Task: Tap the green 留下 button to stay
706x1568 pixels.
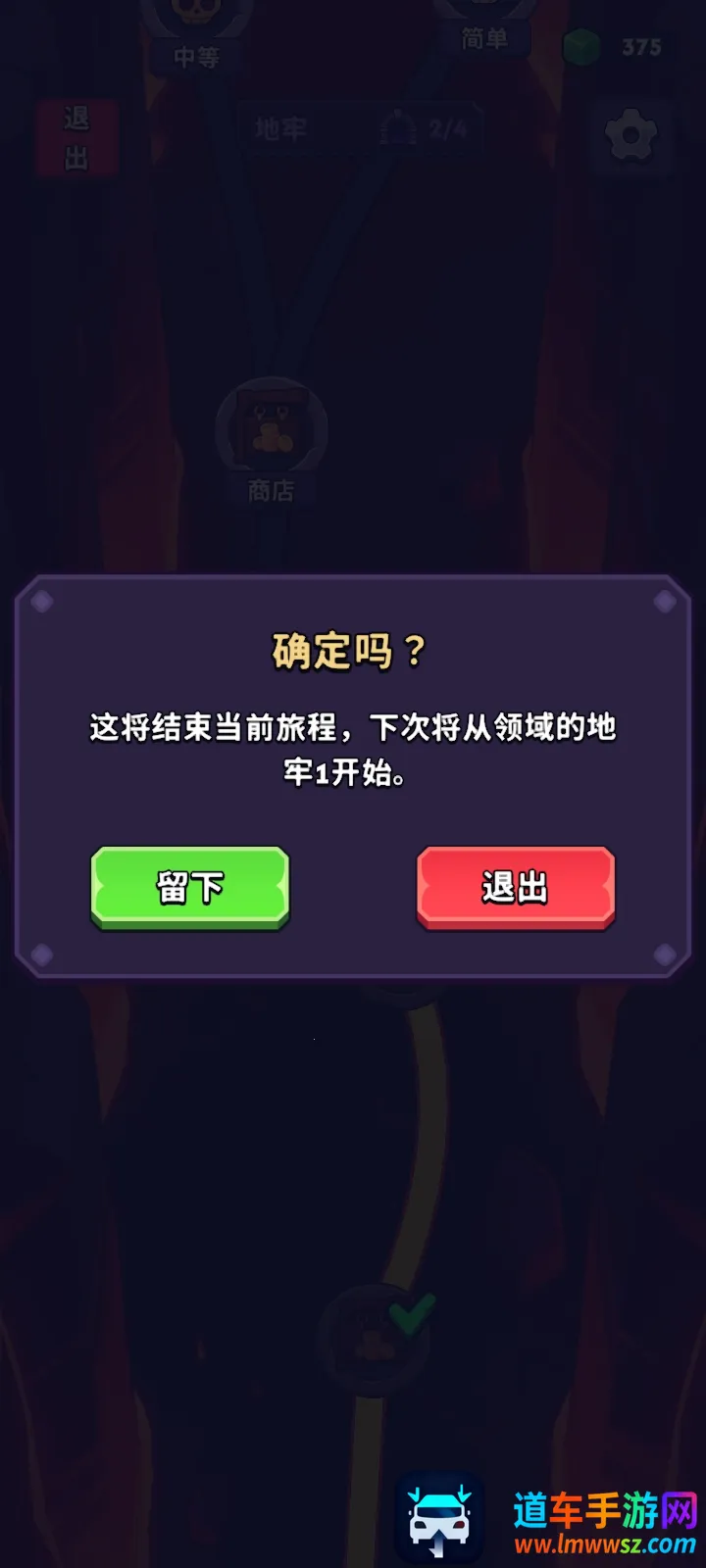Action: (190, 887)
